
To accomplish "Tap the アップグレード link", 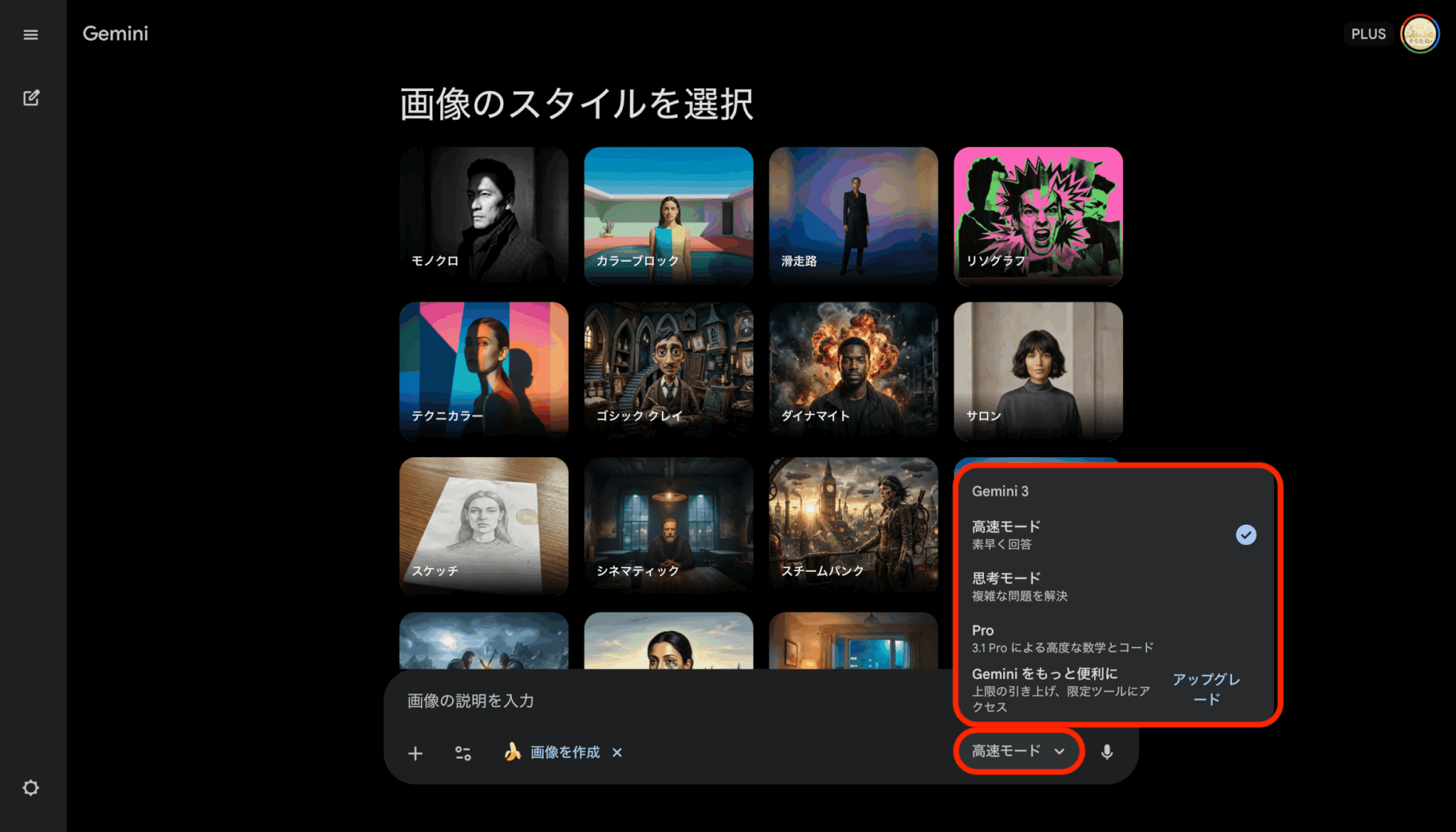I will pos(1206,688).
